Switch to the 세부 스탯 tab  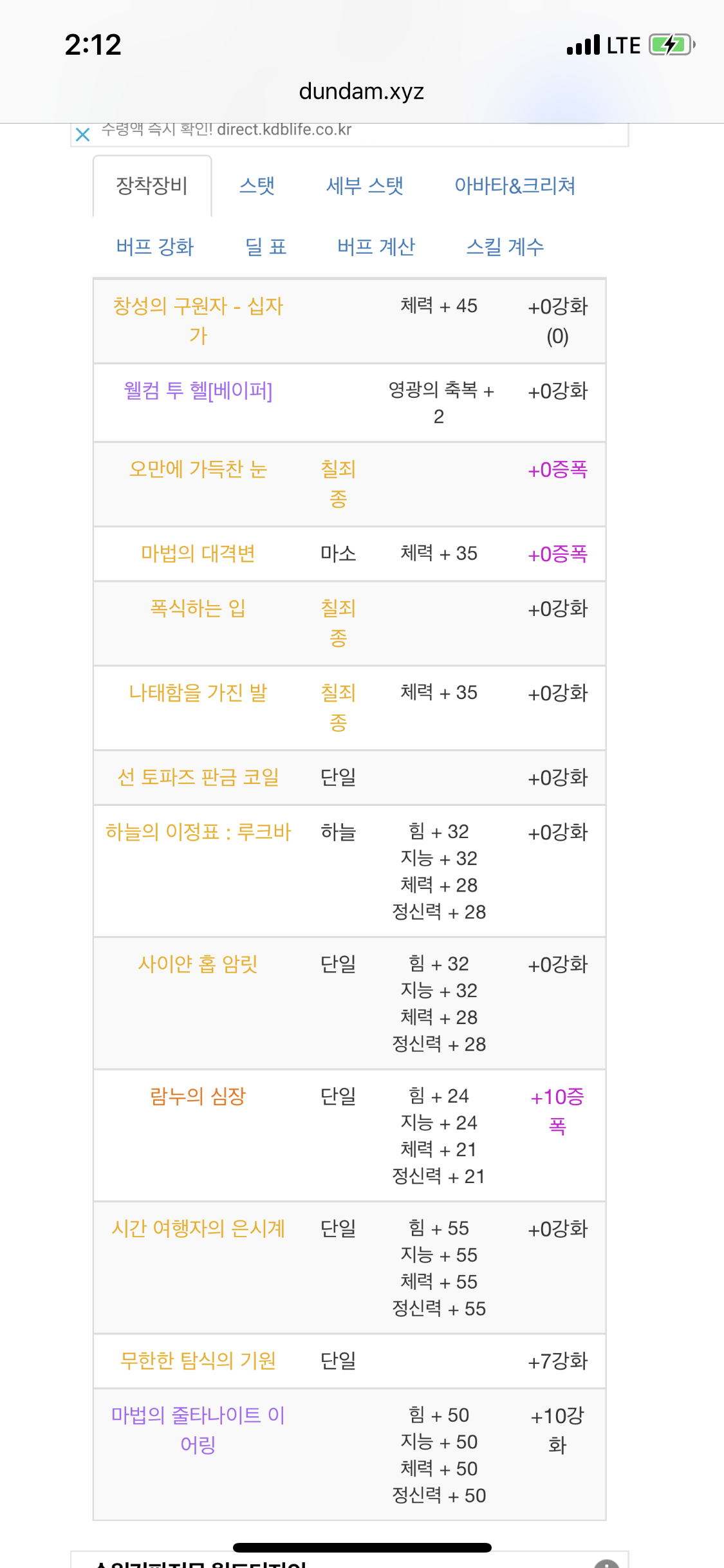coord(365,186)
